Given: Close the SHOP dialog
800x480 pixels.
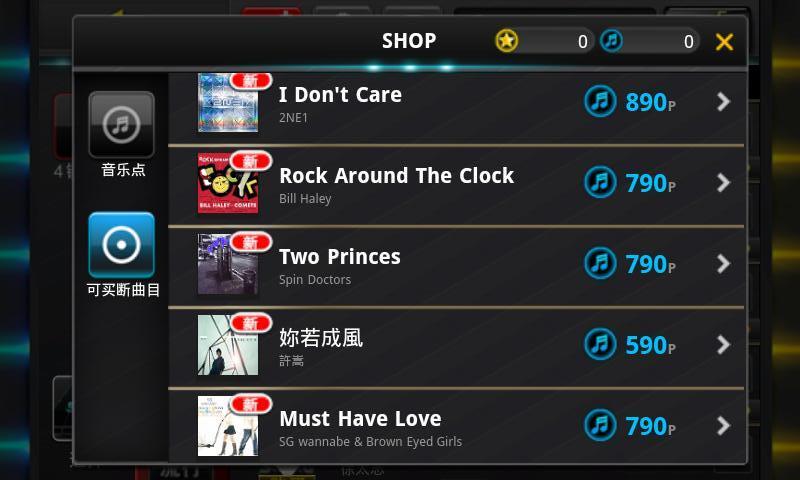Looking at the screenshot, I should coord(724,42).
